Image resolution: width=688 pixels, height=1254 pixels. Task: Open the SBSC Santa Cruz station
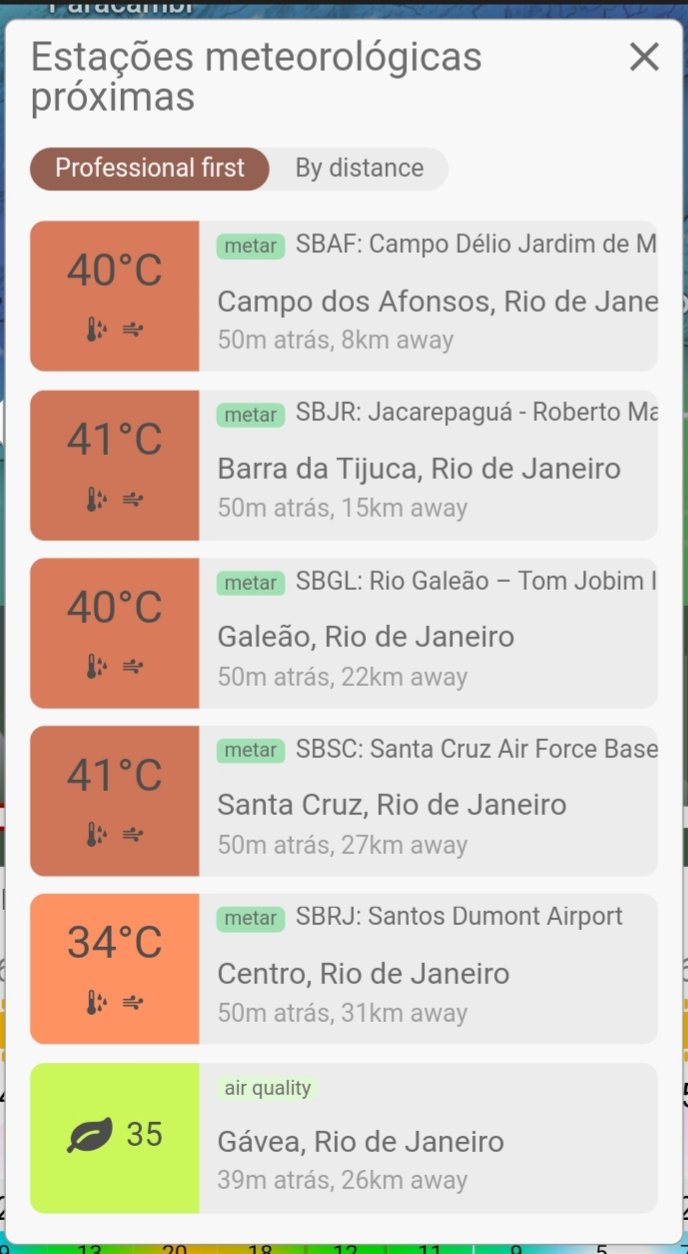[x=344, y=801]
